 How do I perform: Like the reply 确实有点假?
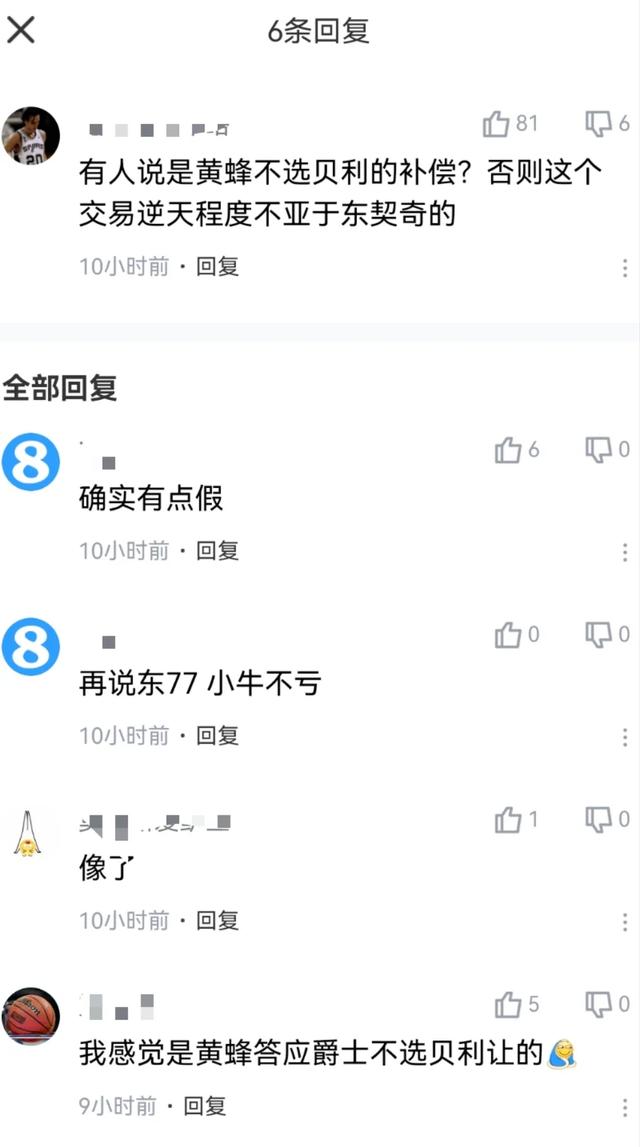(x=508, y=451)
